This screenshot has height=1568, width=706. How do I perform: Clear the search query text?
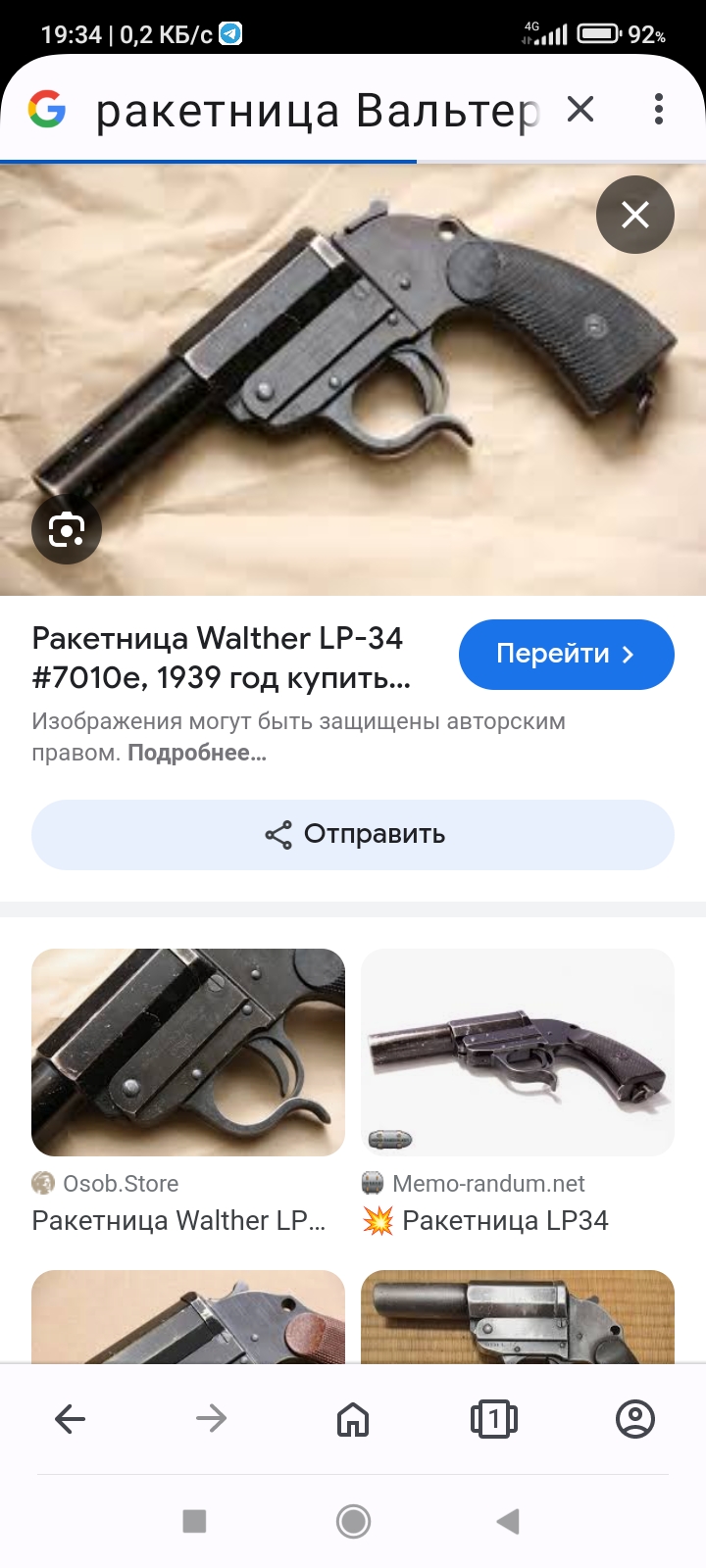580,110
